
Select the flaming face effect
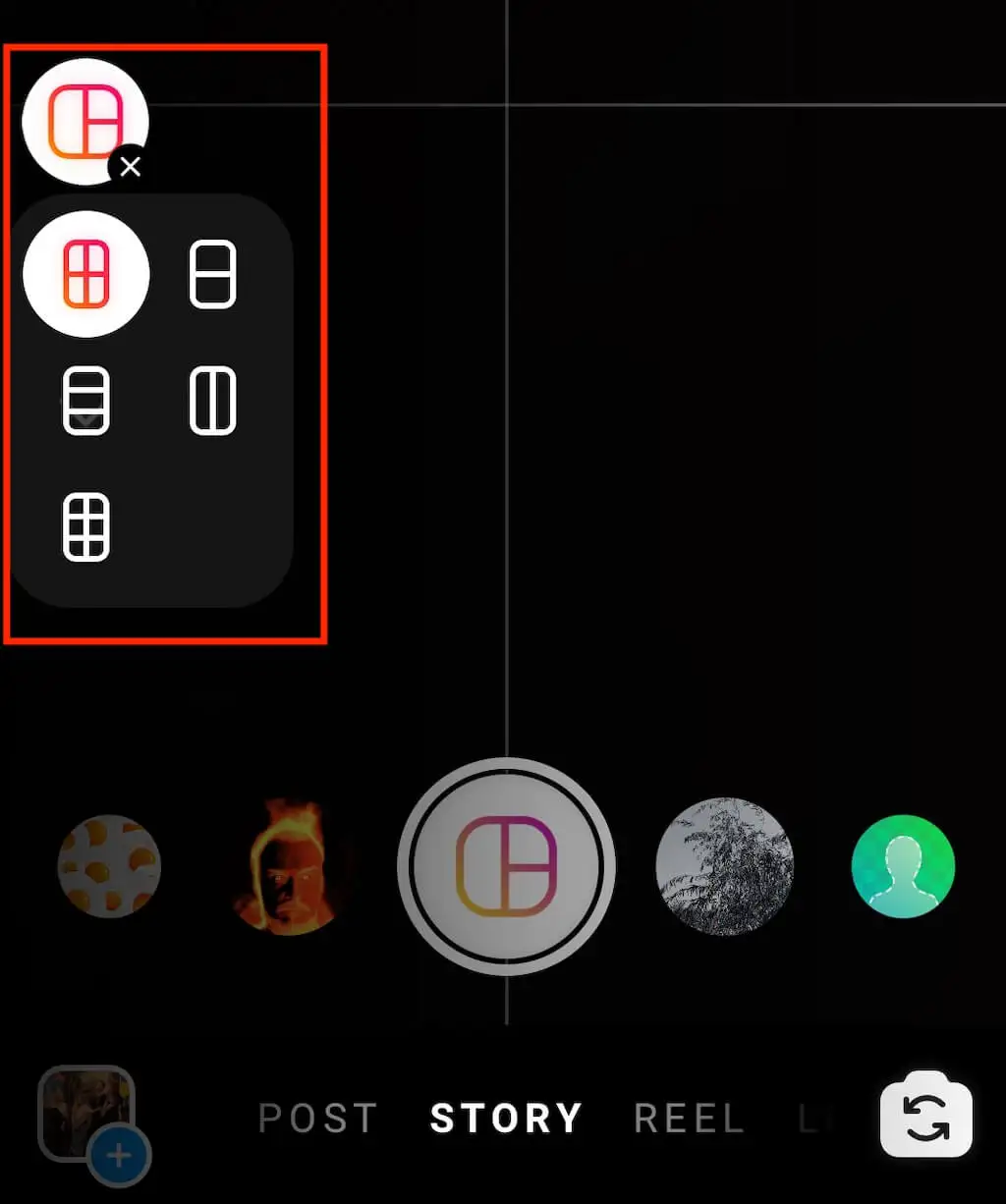click(293, 866)
